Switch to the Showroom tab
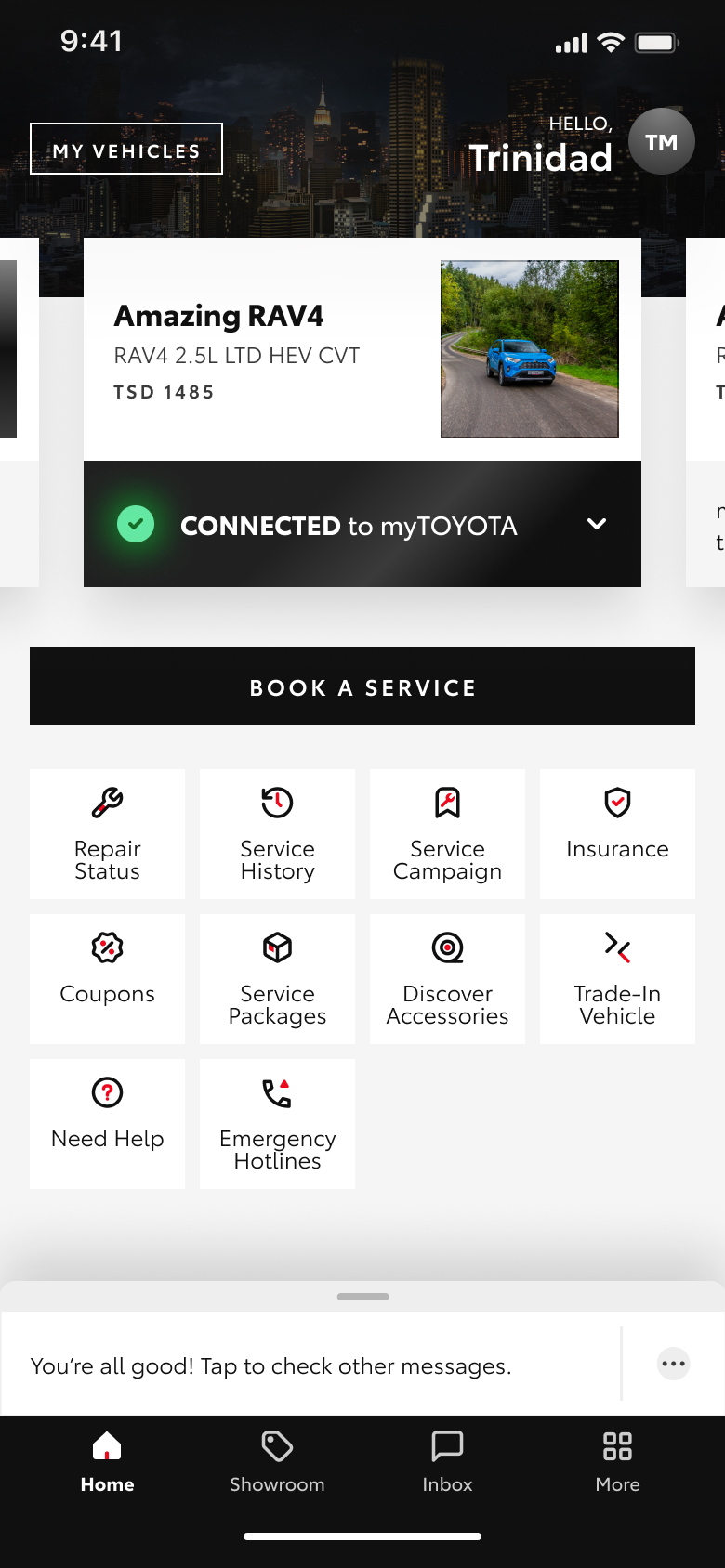 pos(277,1462)
